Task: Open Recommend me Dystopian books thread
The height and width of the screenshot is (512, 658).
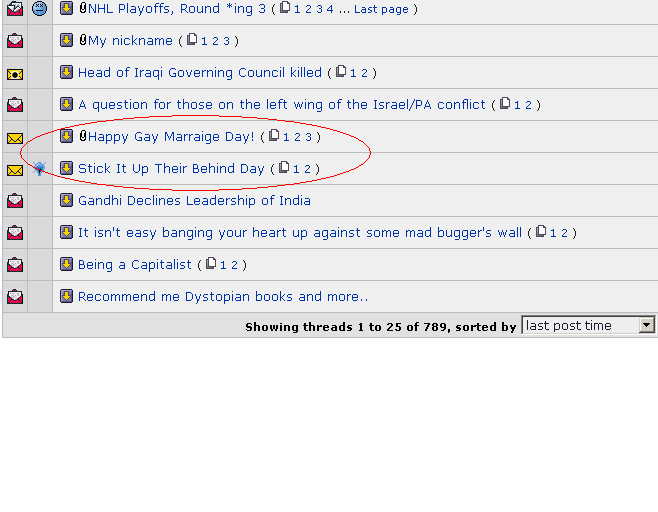Action: [x=223, y=297]
